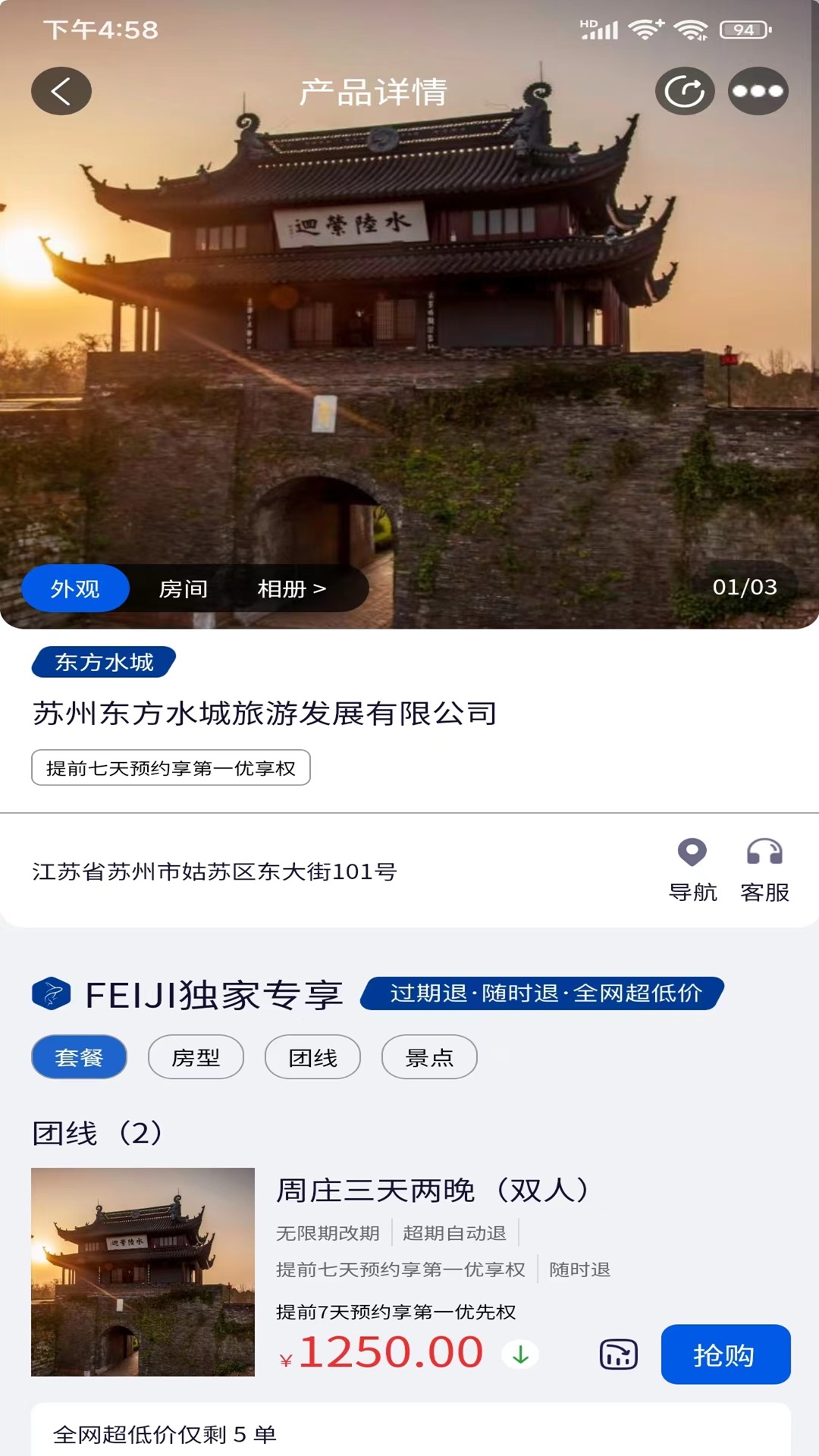The width and height of the screenshot is (819, 1456).
Task: Open the share icon at top right
Action: coord(685,89)
